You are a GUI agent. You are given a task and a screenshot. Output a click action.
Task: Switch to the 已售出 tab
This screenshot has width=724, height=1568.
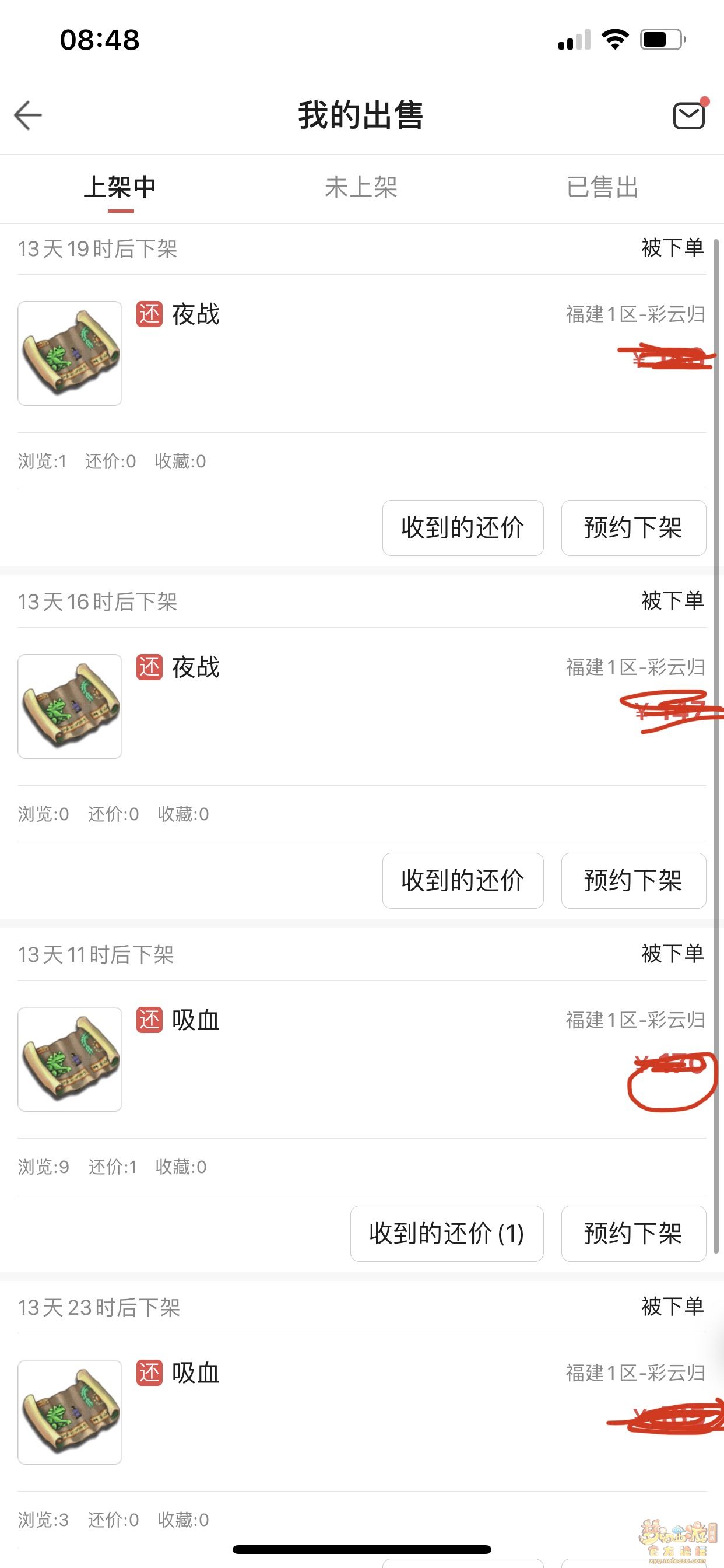pyautogui.click(x=602, y=187)
